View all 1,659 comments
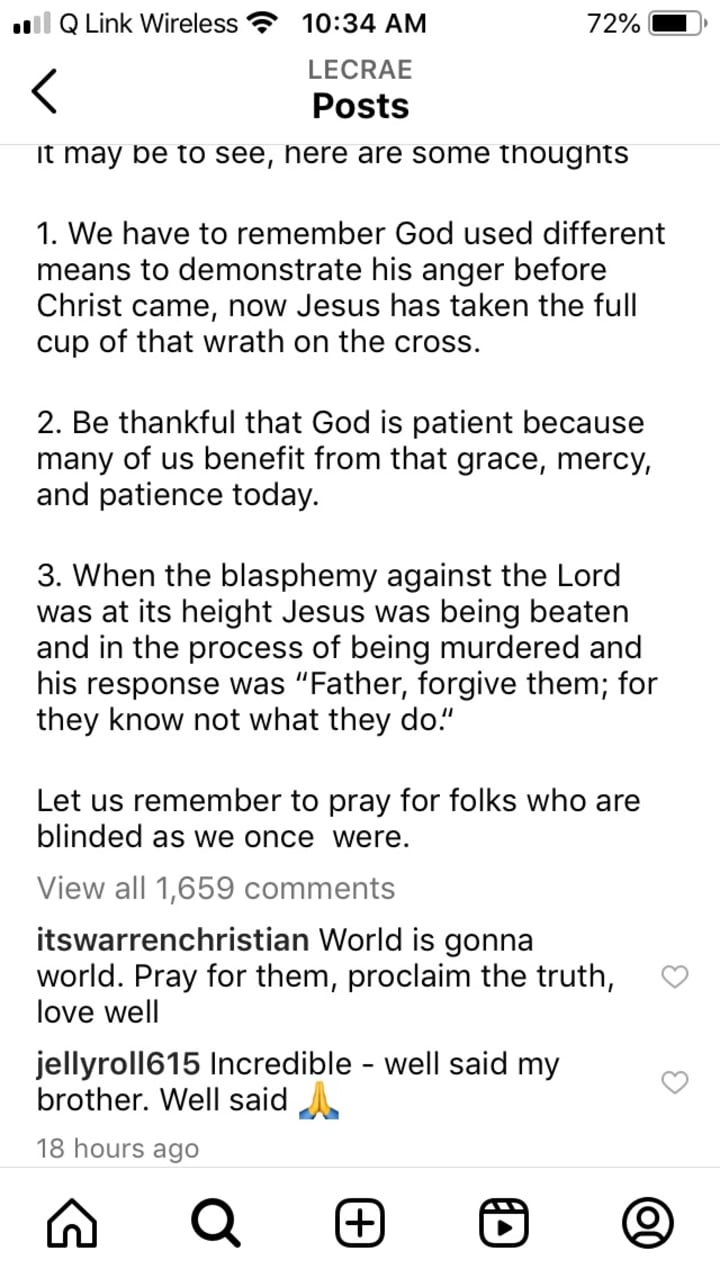This screenshot has width=720, height=1278. pyautogui.click(x=216, y=888)
